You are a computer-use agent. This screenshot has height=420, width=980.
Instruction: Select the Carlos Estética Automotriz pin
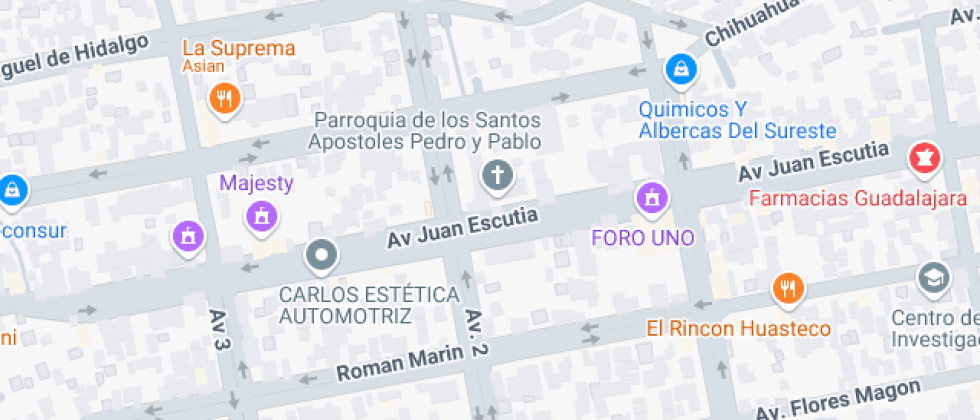tap(322, 256)
